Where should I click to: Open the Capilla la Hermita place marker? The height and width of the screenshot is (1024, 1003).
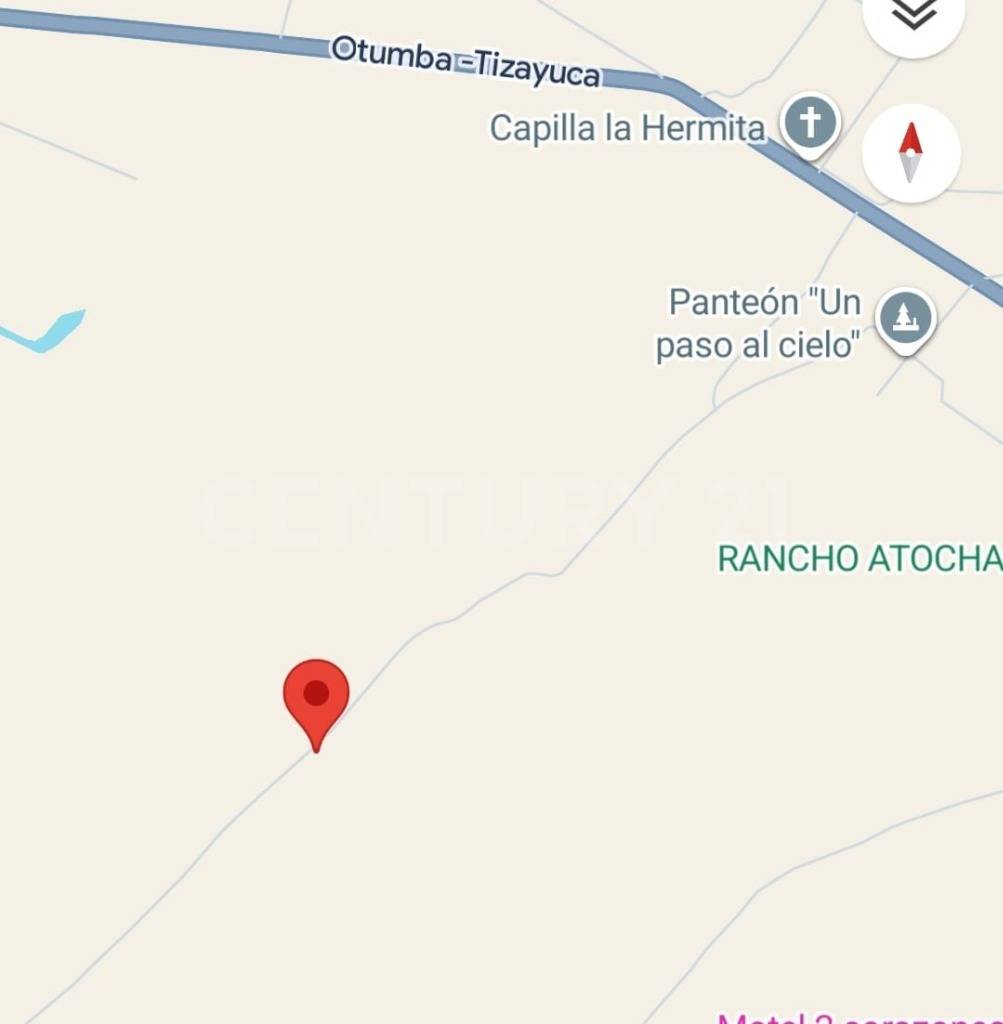point(809,125)
